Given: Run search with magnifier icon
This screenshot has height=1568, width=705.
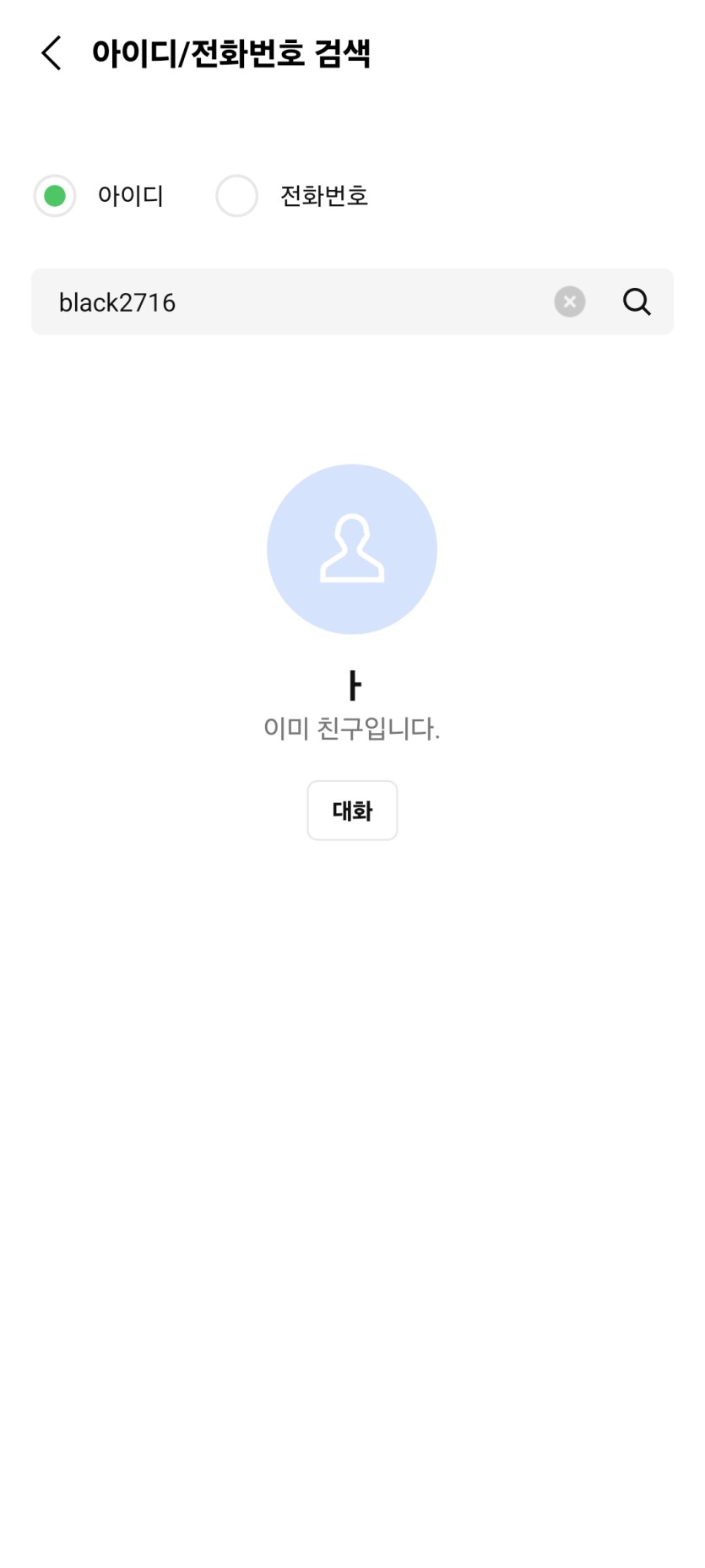Looking at the screenshot, I should [x=637, y=301].
